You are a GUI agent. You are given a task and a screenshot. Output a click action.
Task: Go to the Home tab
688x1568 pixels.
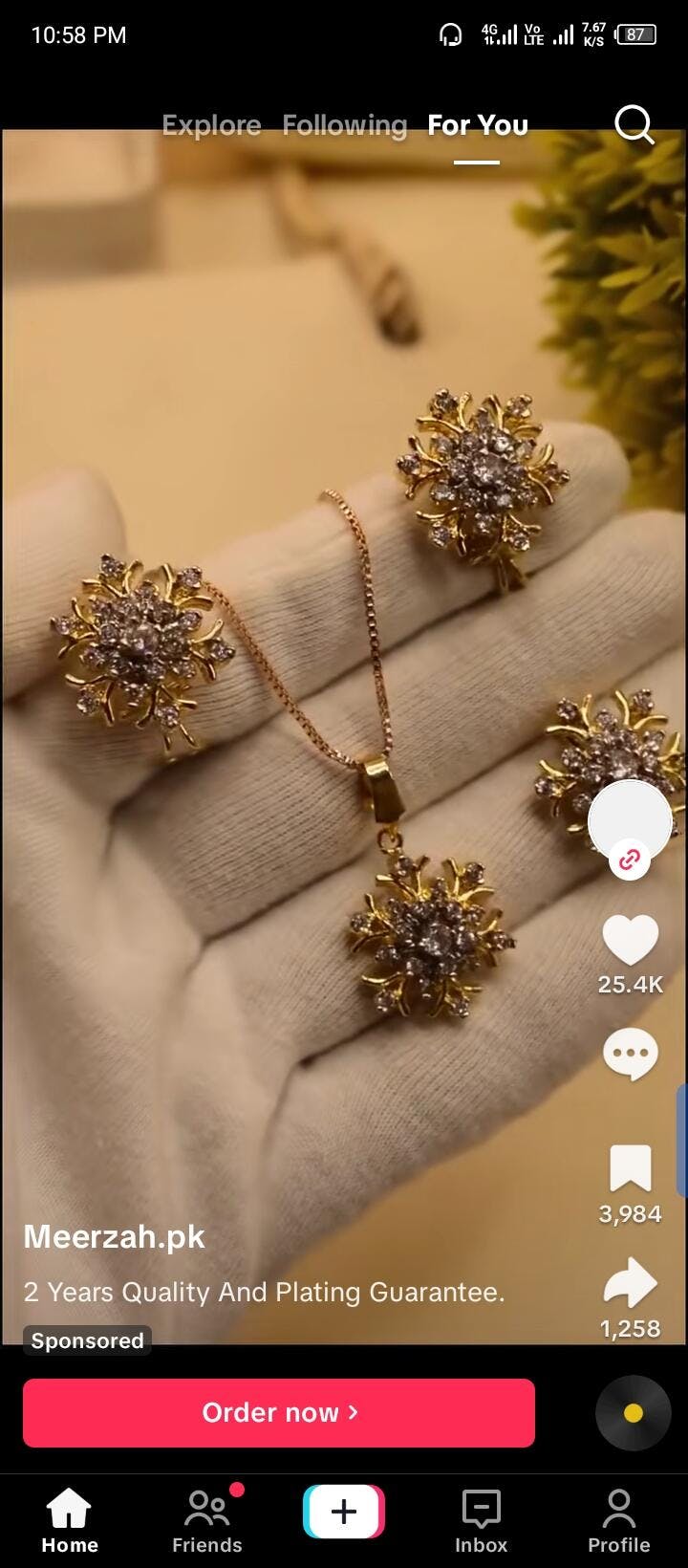point(69,1521)
